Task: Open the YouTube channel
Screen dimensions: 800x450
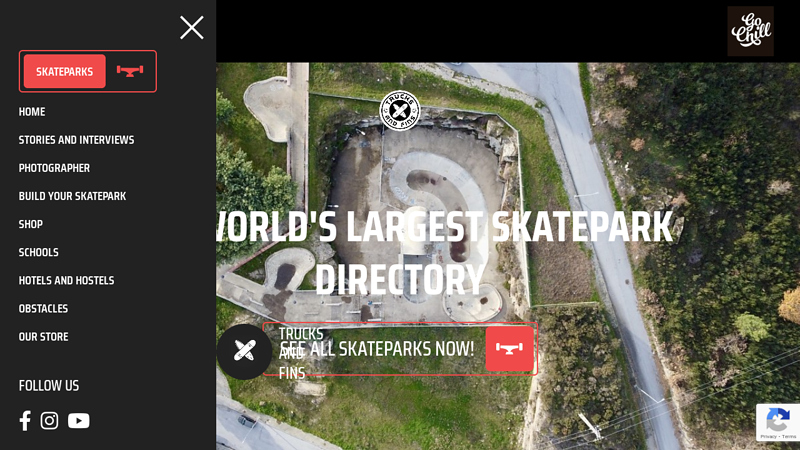Action: tap(79, 421)
